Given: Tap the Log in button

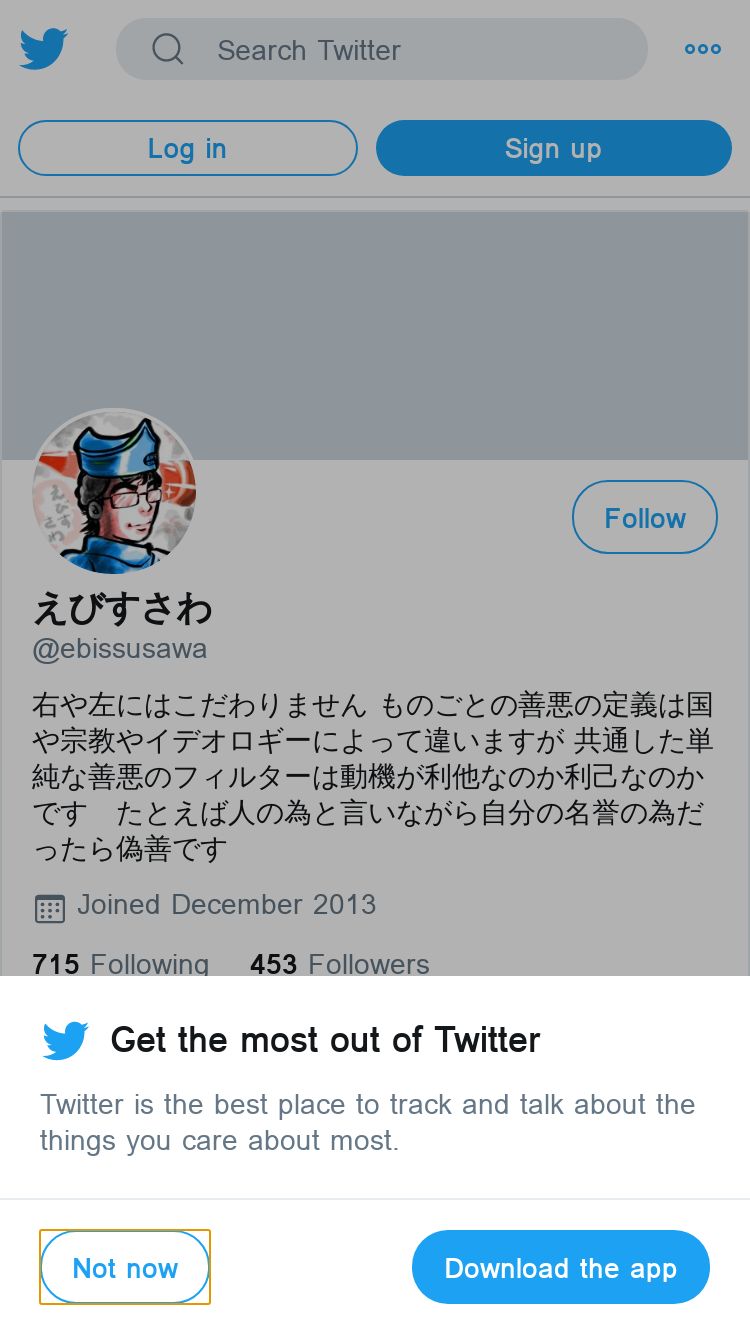Looking at the screenshot, I should pos(188,148).
